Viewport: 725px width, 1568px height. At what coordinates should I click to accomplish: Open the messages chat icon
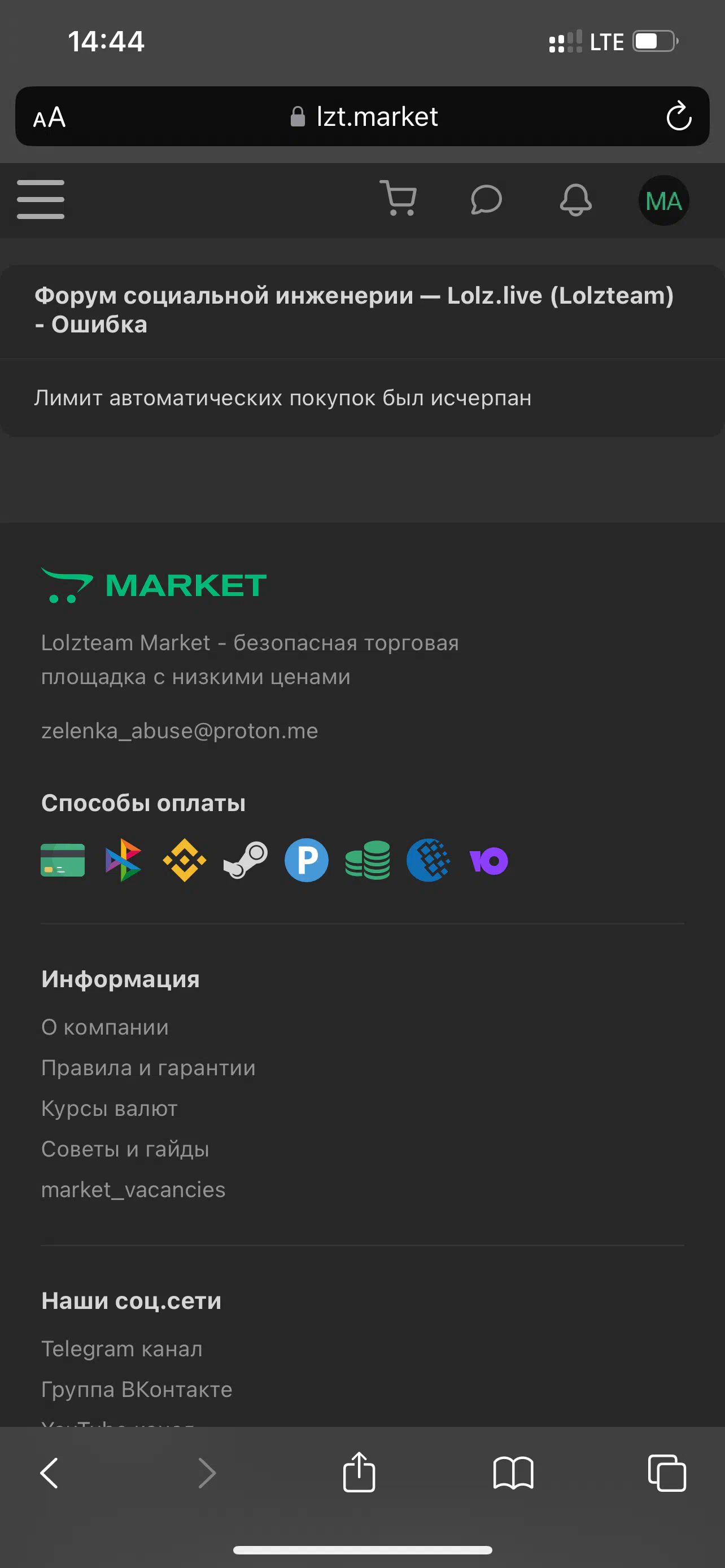click(x=486, y=200)
